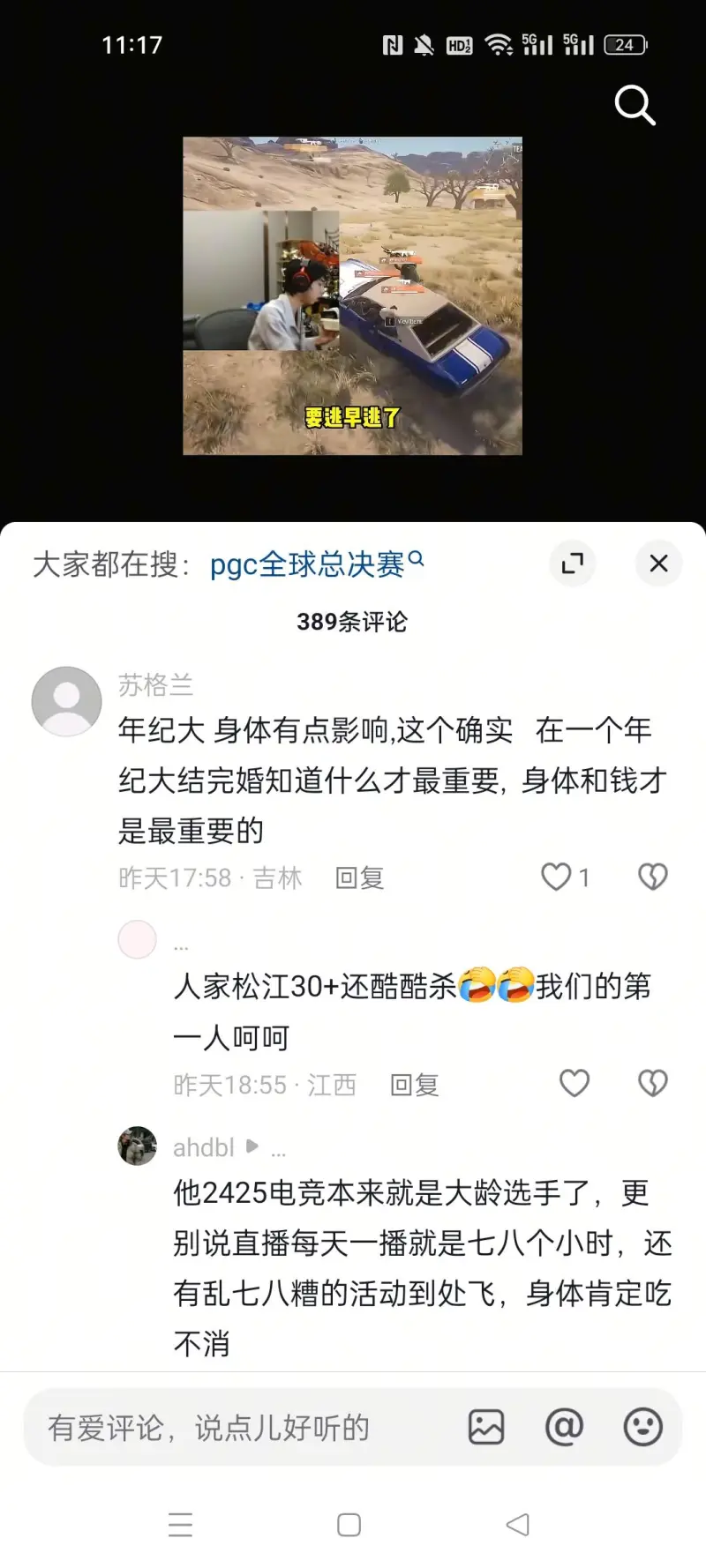
Task: Close the comments panel
Action: [658, 564]
